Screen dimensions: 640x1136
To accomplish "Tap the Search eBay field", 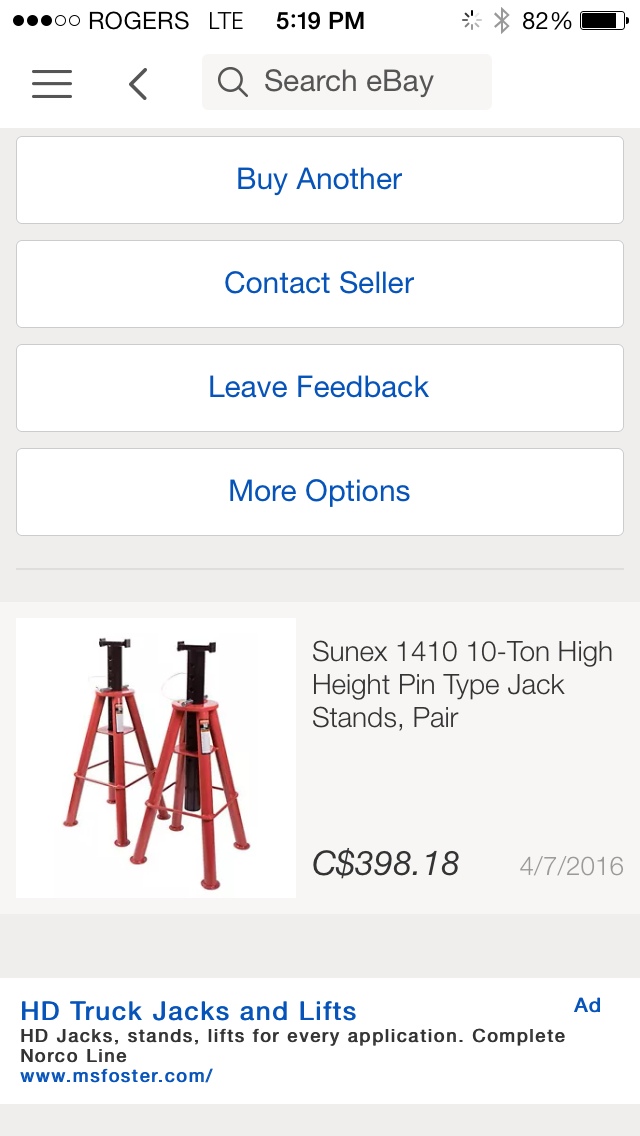I will tap(347, 82).
